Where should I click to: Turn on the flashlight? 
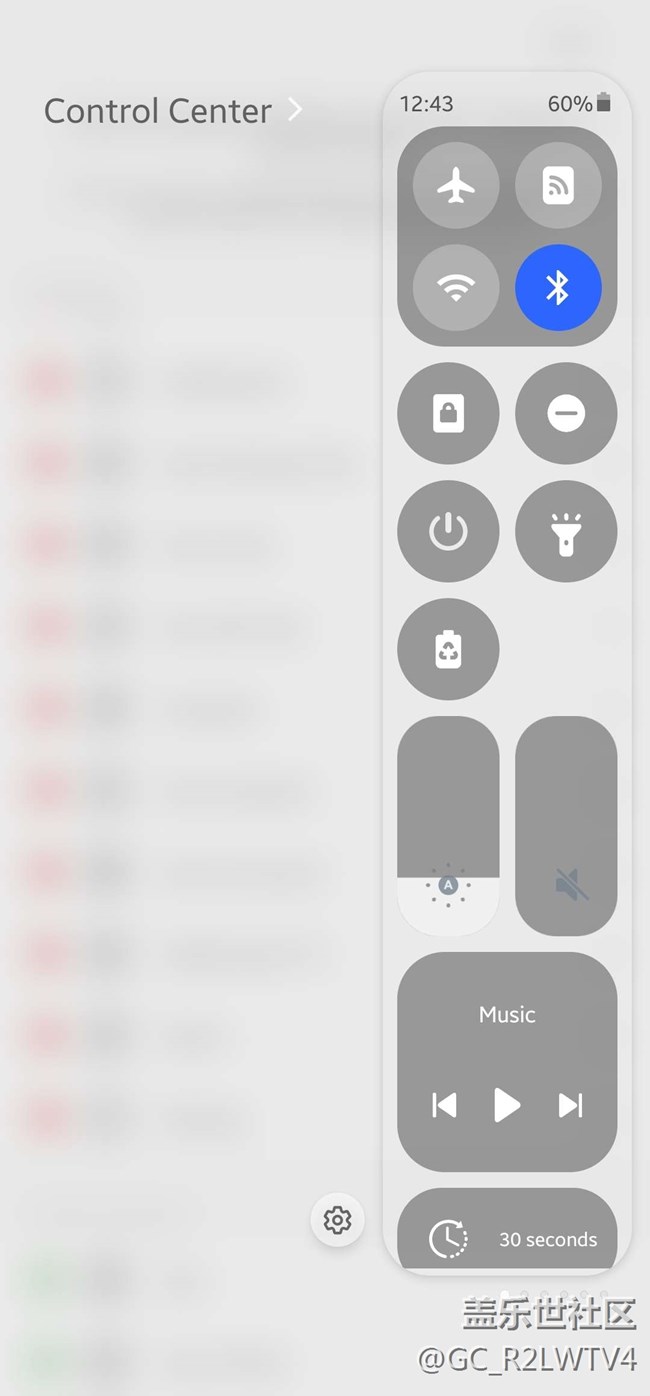[566, 531]
